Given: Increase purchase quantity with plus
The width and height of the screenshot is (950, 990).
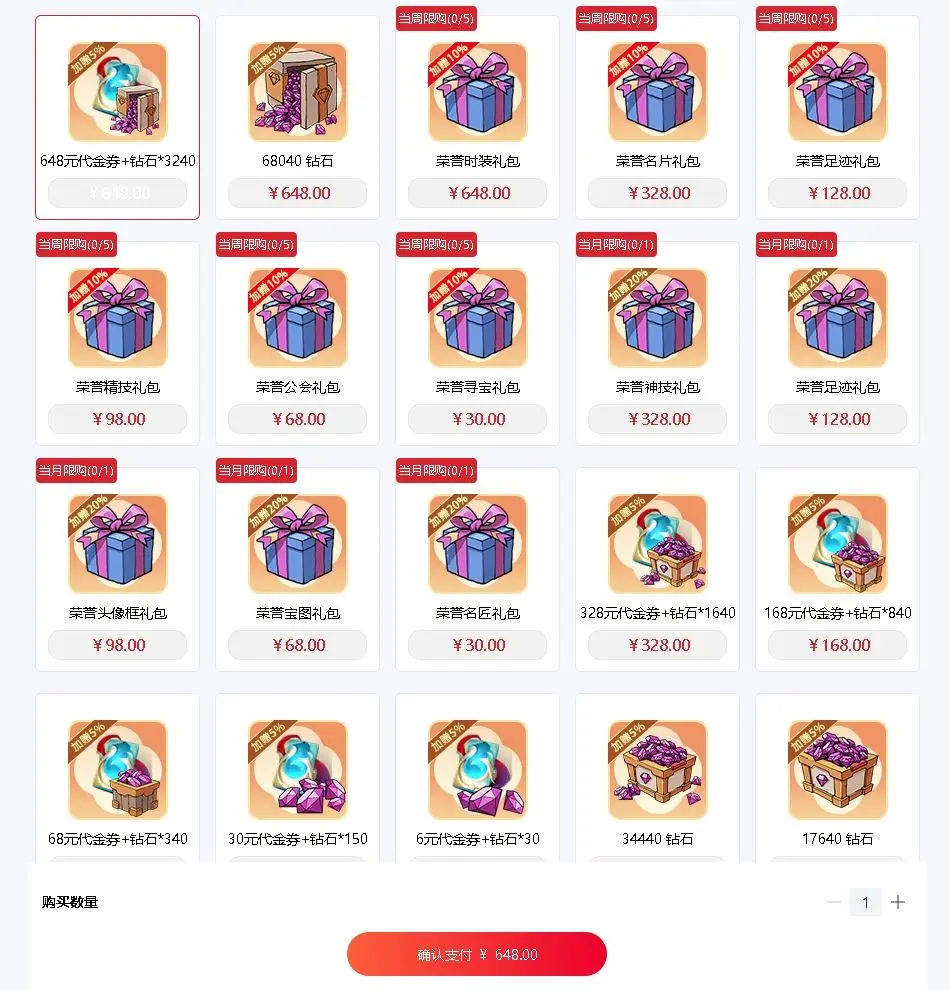Looking at the screenshot, I should click(898, 902).
